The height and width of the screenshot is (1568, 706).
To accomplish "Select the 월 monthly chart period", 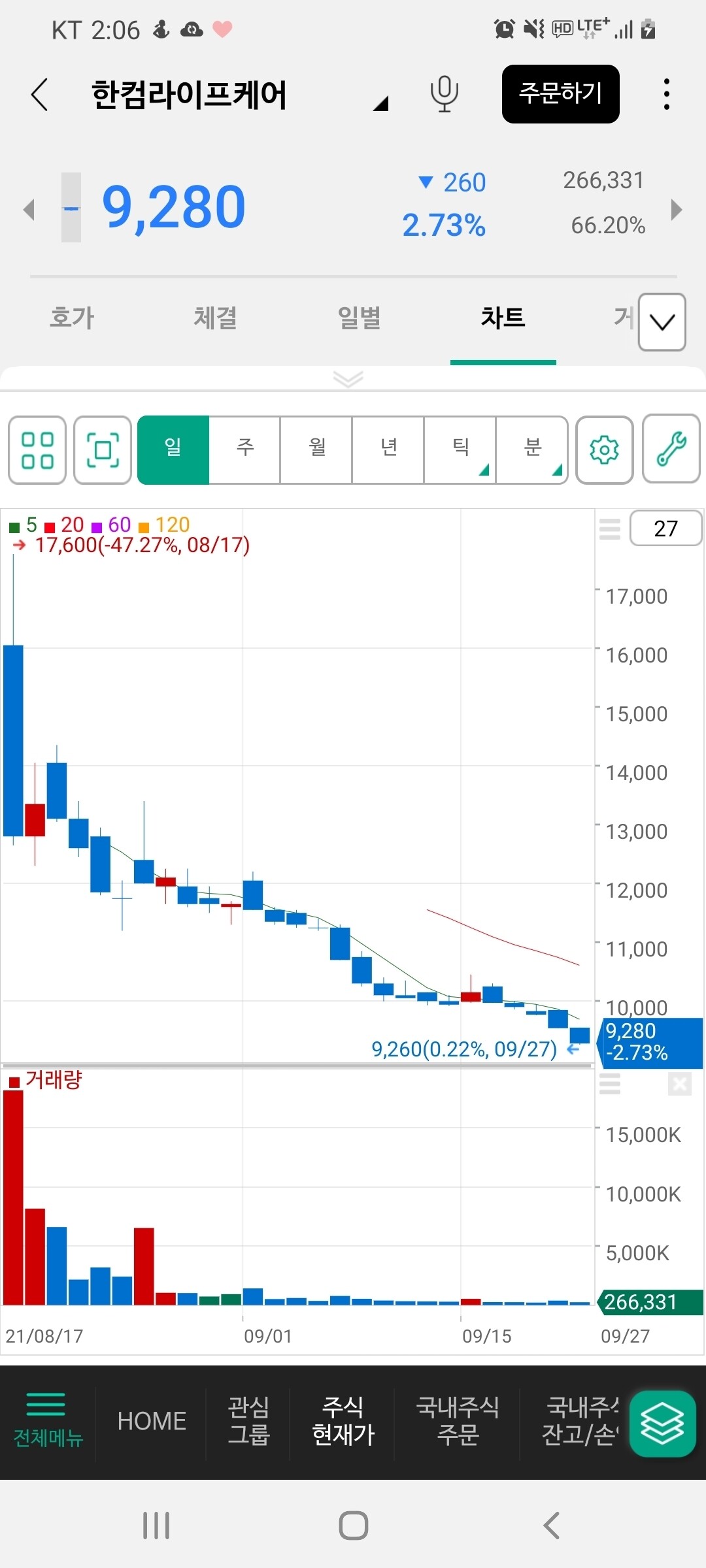I will click(x=316, y=449).
